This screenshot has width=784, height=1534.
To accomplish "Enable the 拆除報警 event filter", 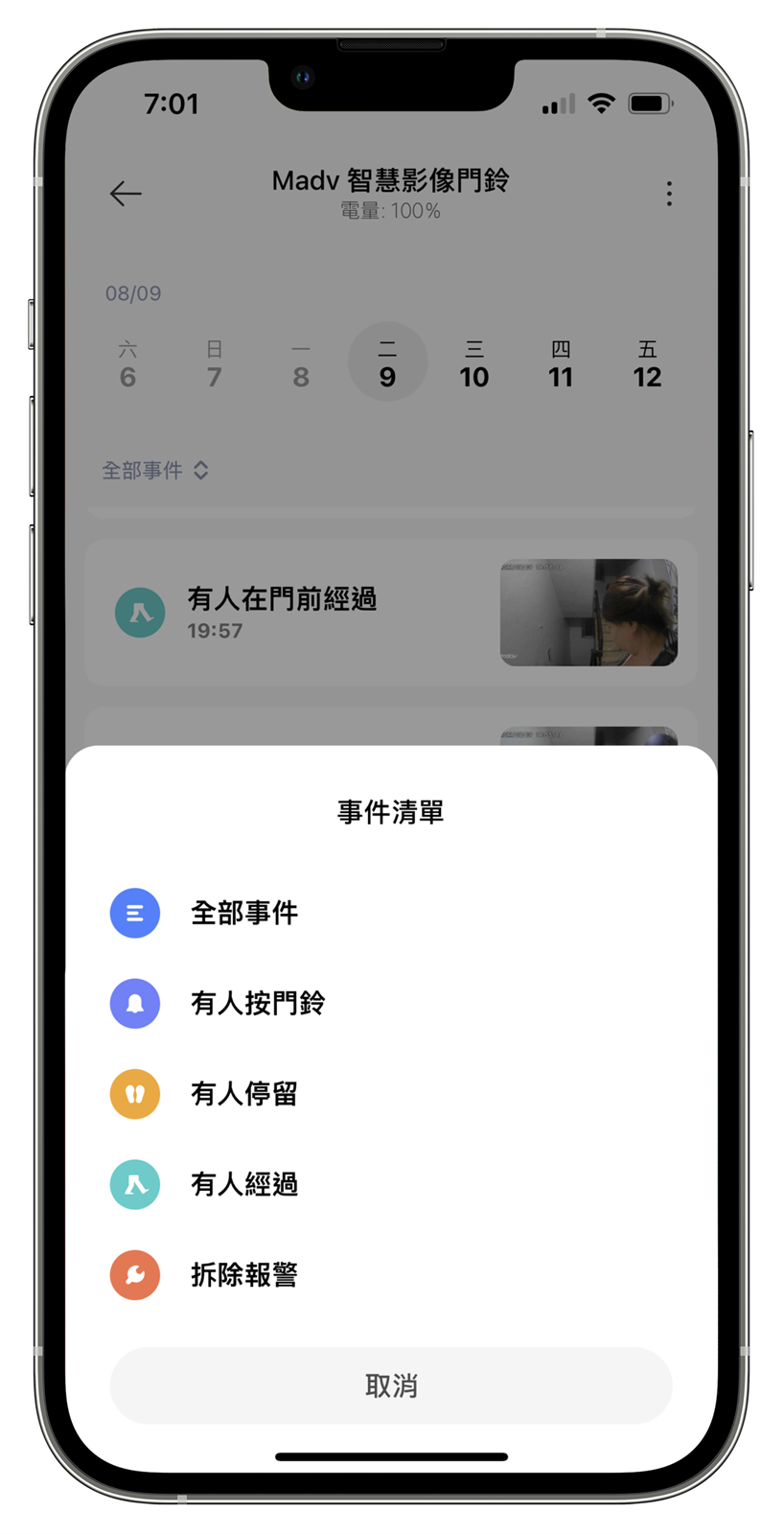I will [243, 1274].
